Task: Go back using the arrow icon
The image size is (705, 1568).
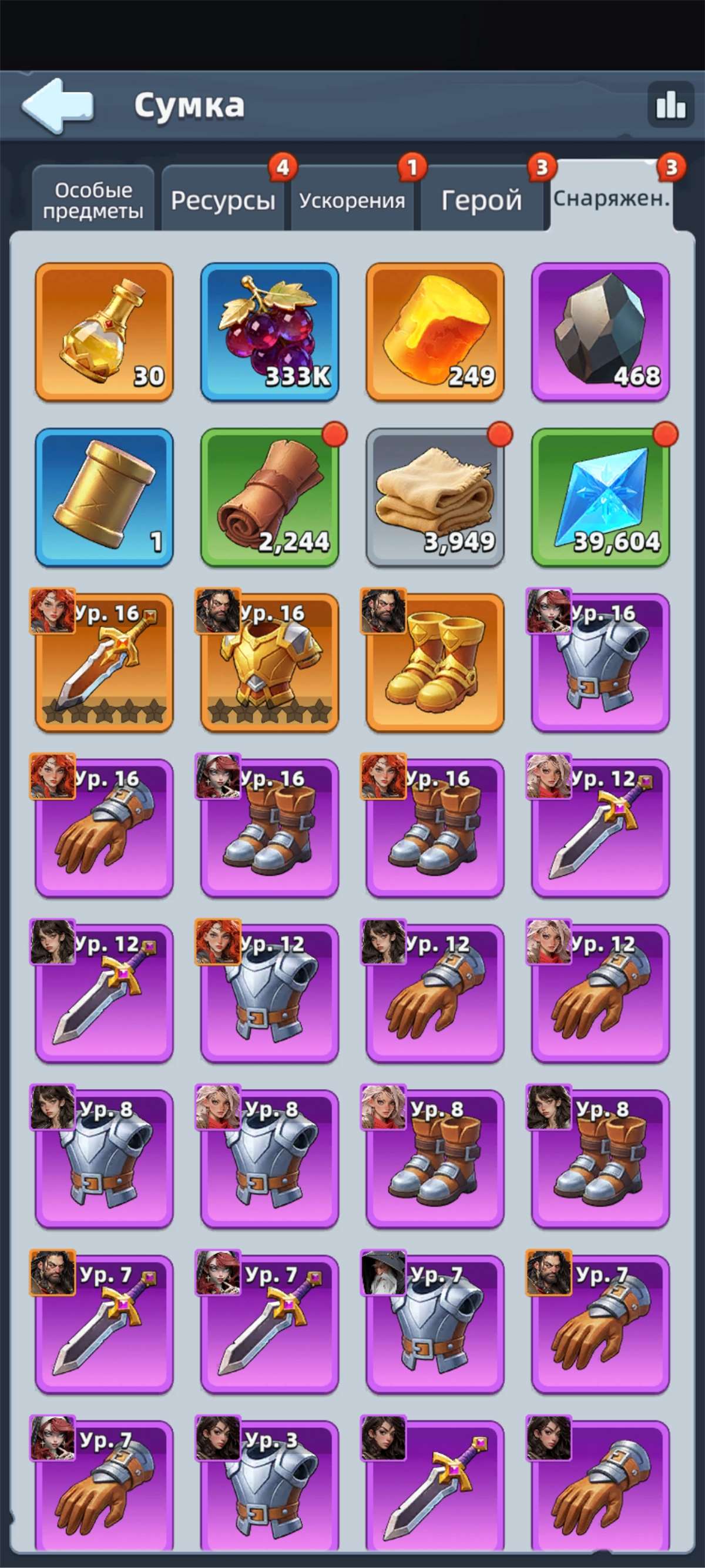Action: point(58,105)
